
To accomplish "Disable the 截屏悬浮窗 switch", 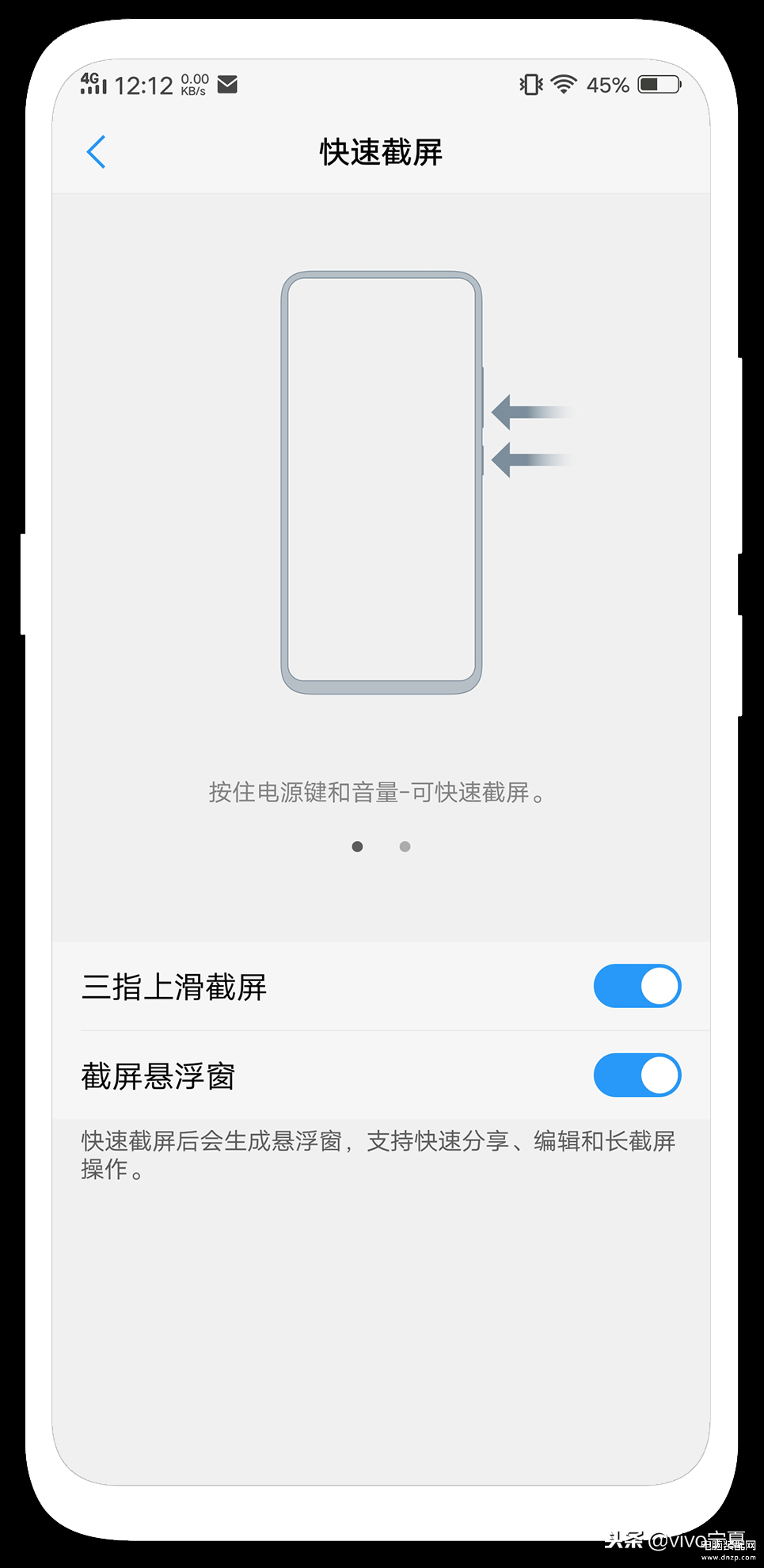I will coord(637,1075).
